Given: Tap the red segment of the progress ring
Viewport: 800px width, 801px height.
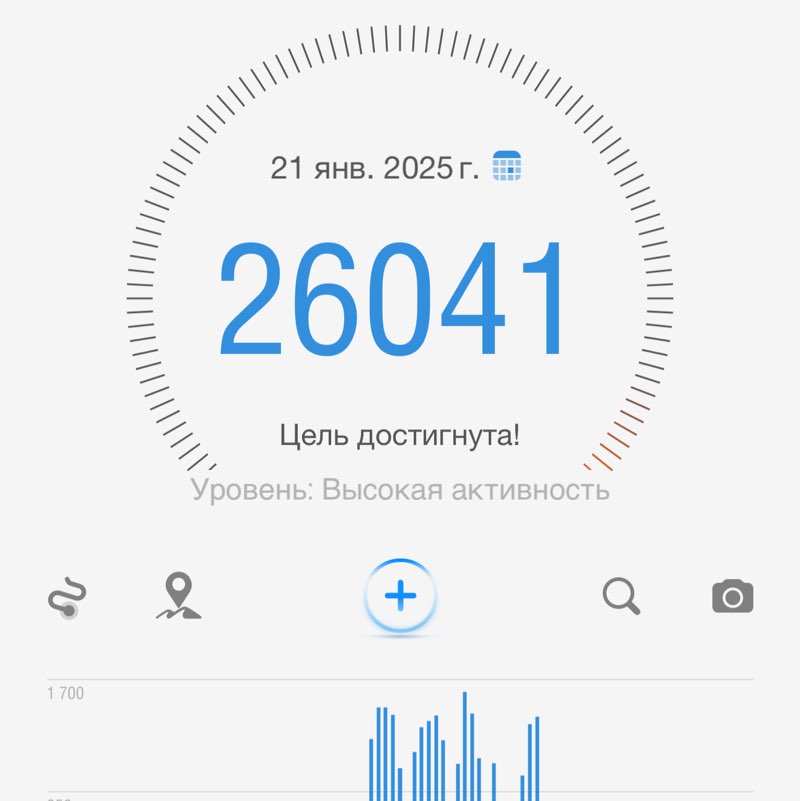Looking at the screenshot, I should pos(610,445).
